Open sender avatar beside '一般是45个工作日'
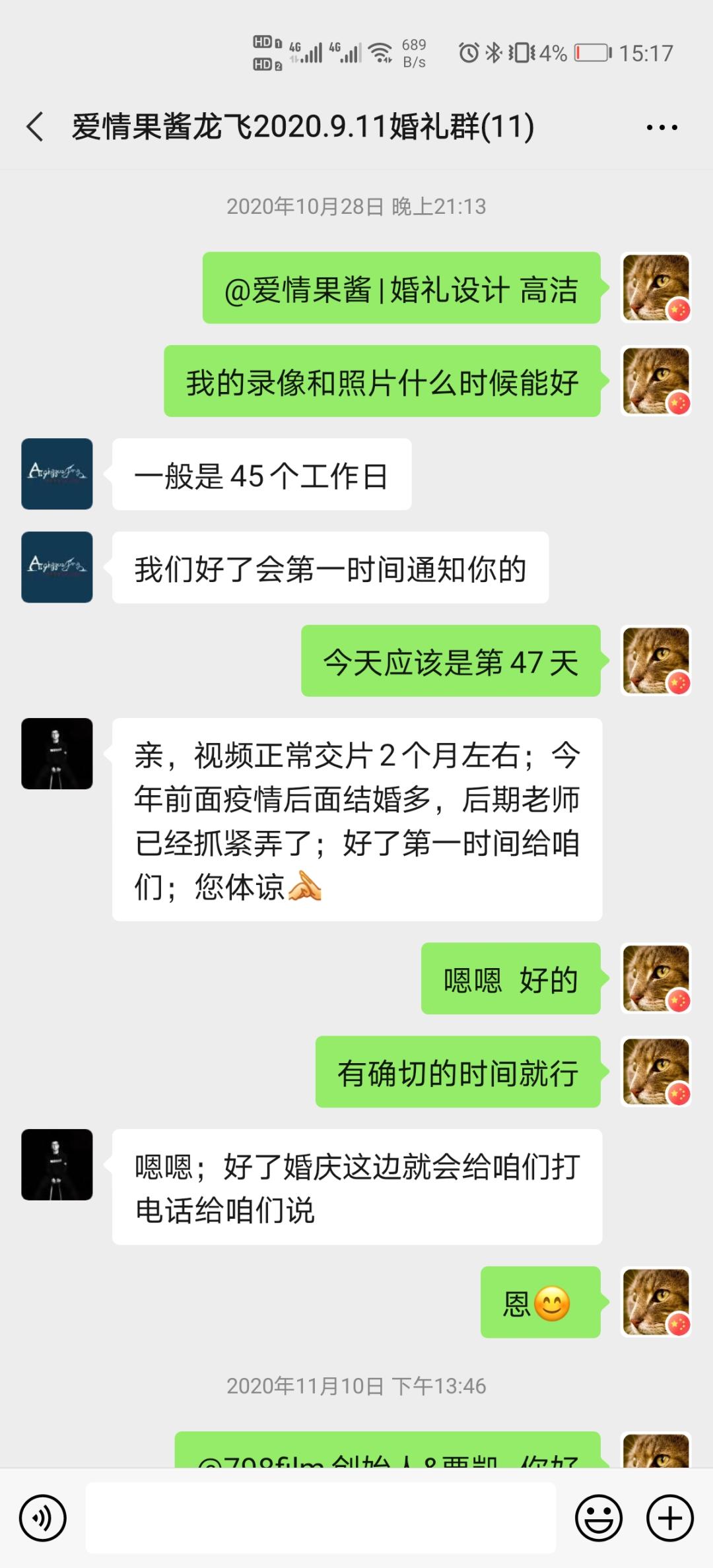This screenshot has width=713, height=1568. point(57,474)
